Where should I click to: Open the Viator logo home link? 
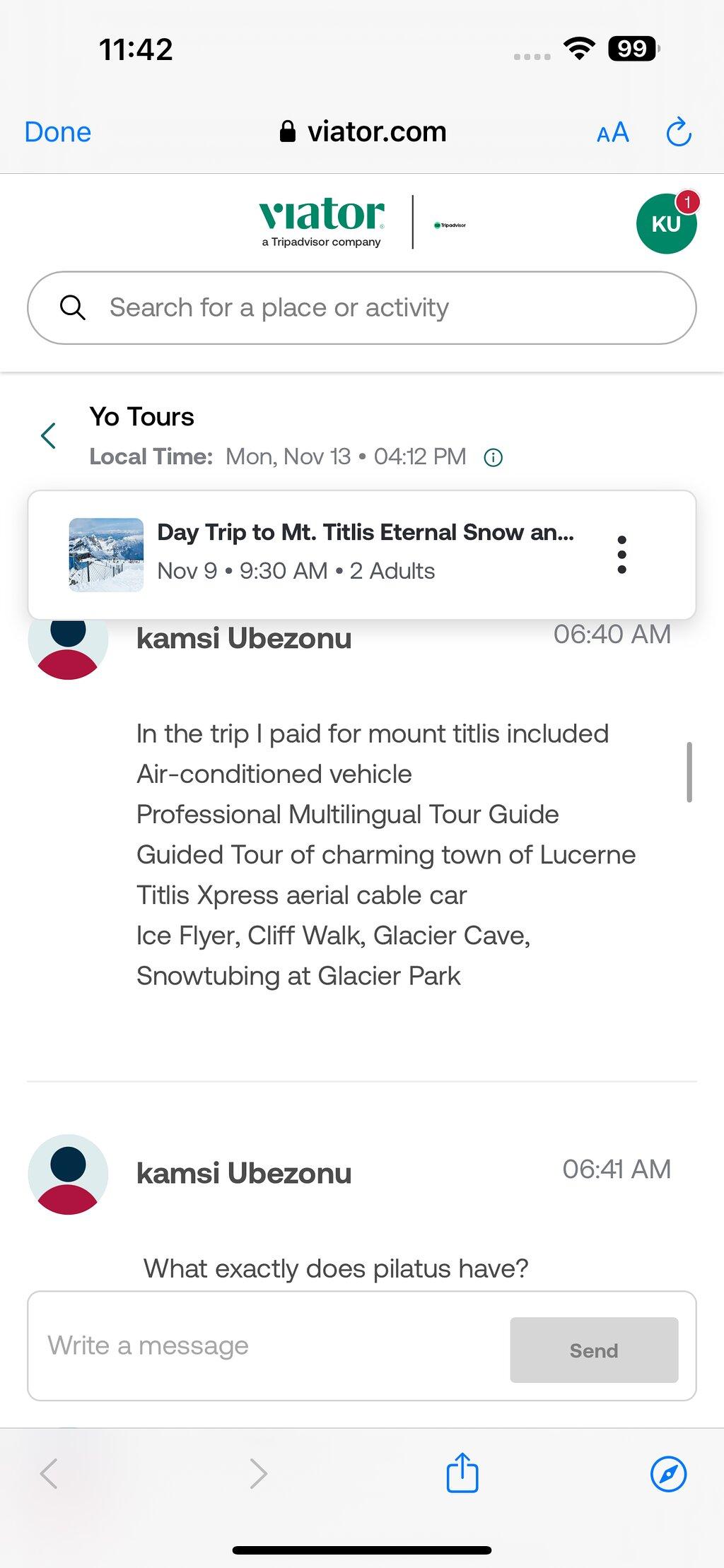click(322, 222)
